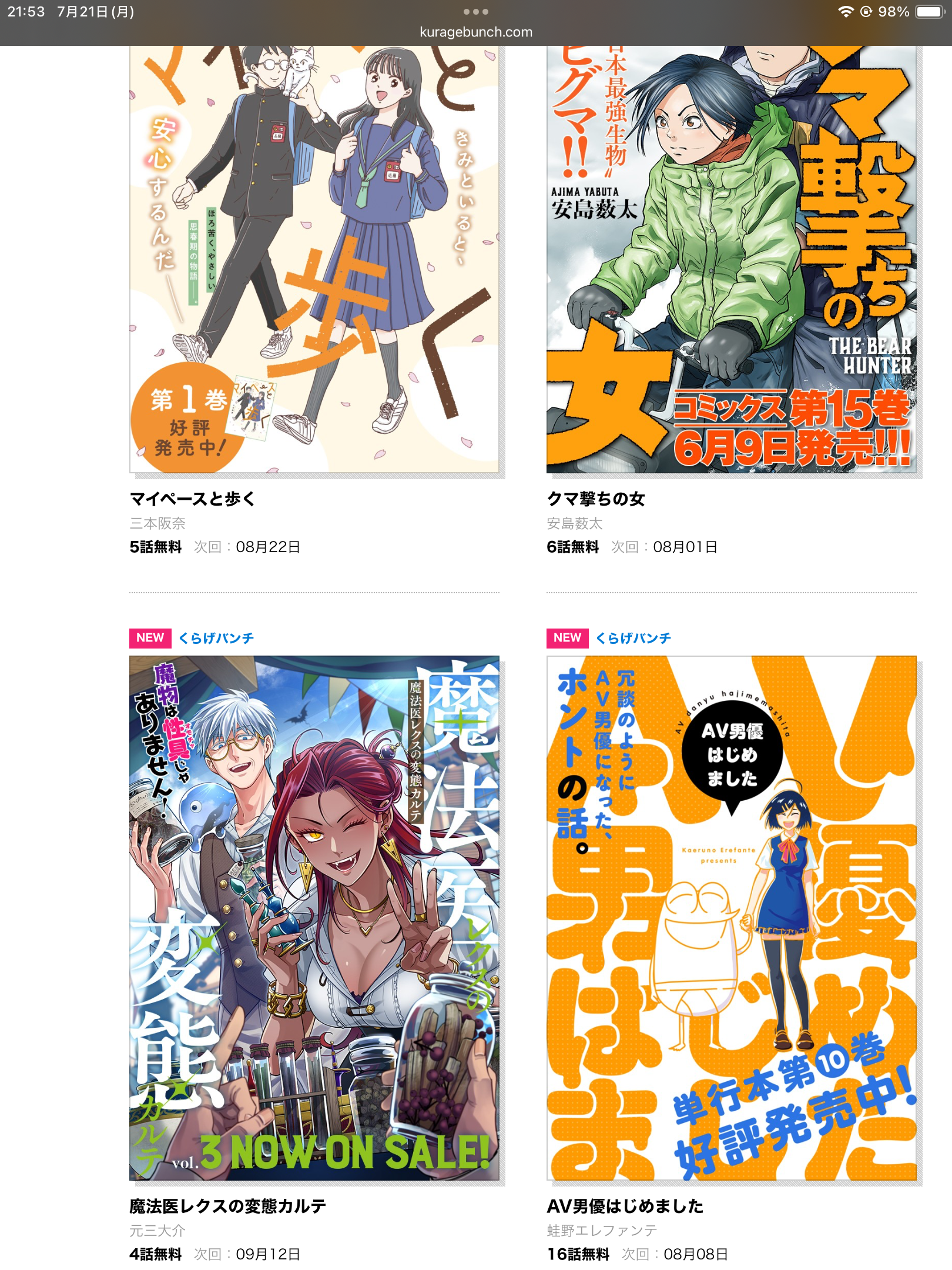Open 魔法医レクスの変態カルテ cover image
The width and height of the screenshot is (952, 1270).
point(314,917)
